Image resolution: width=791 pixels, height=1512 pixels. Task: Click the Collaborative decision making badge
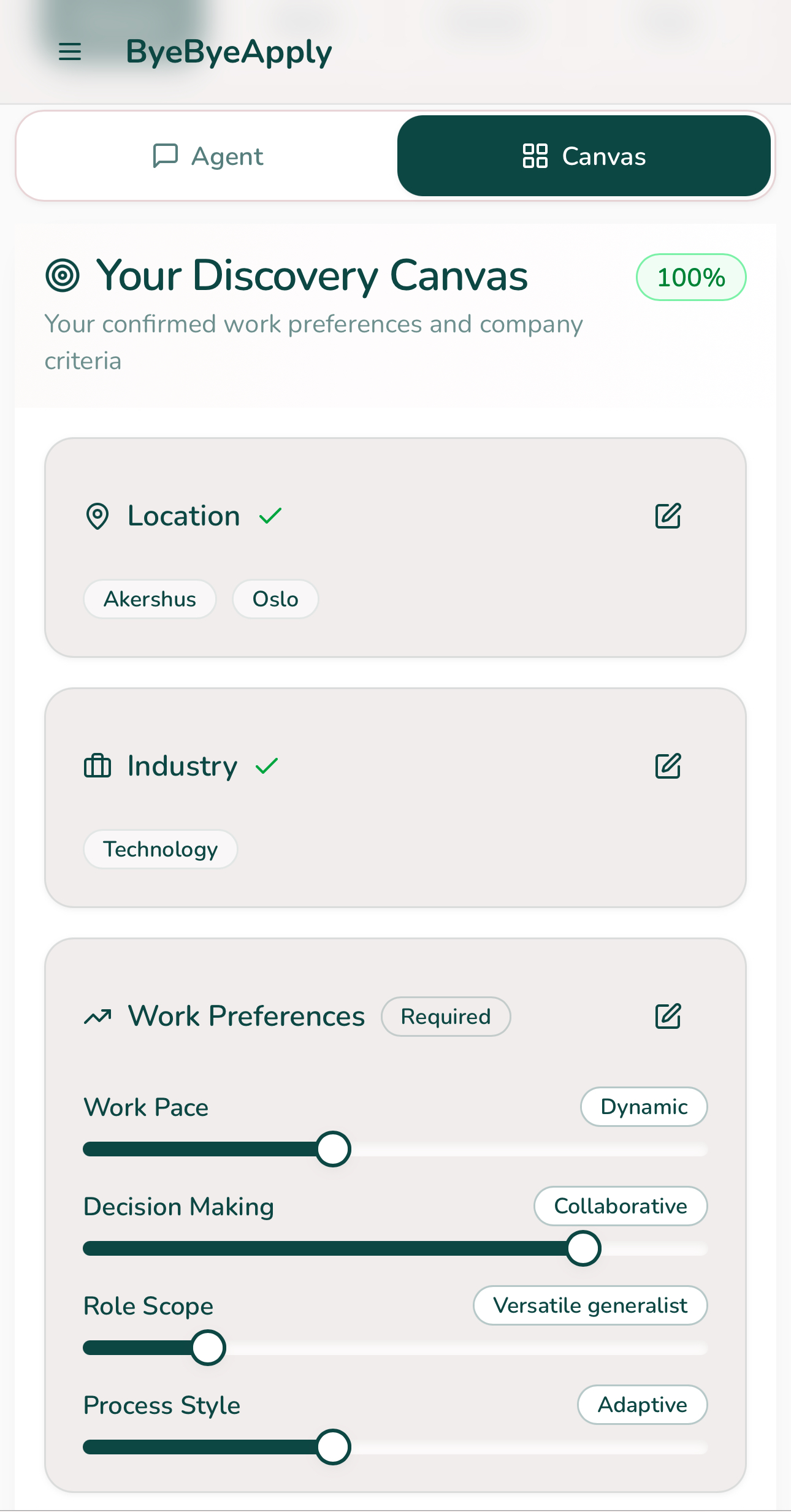point(620,1205)
